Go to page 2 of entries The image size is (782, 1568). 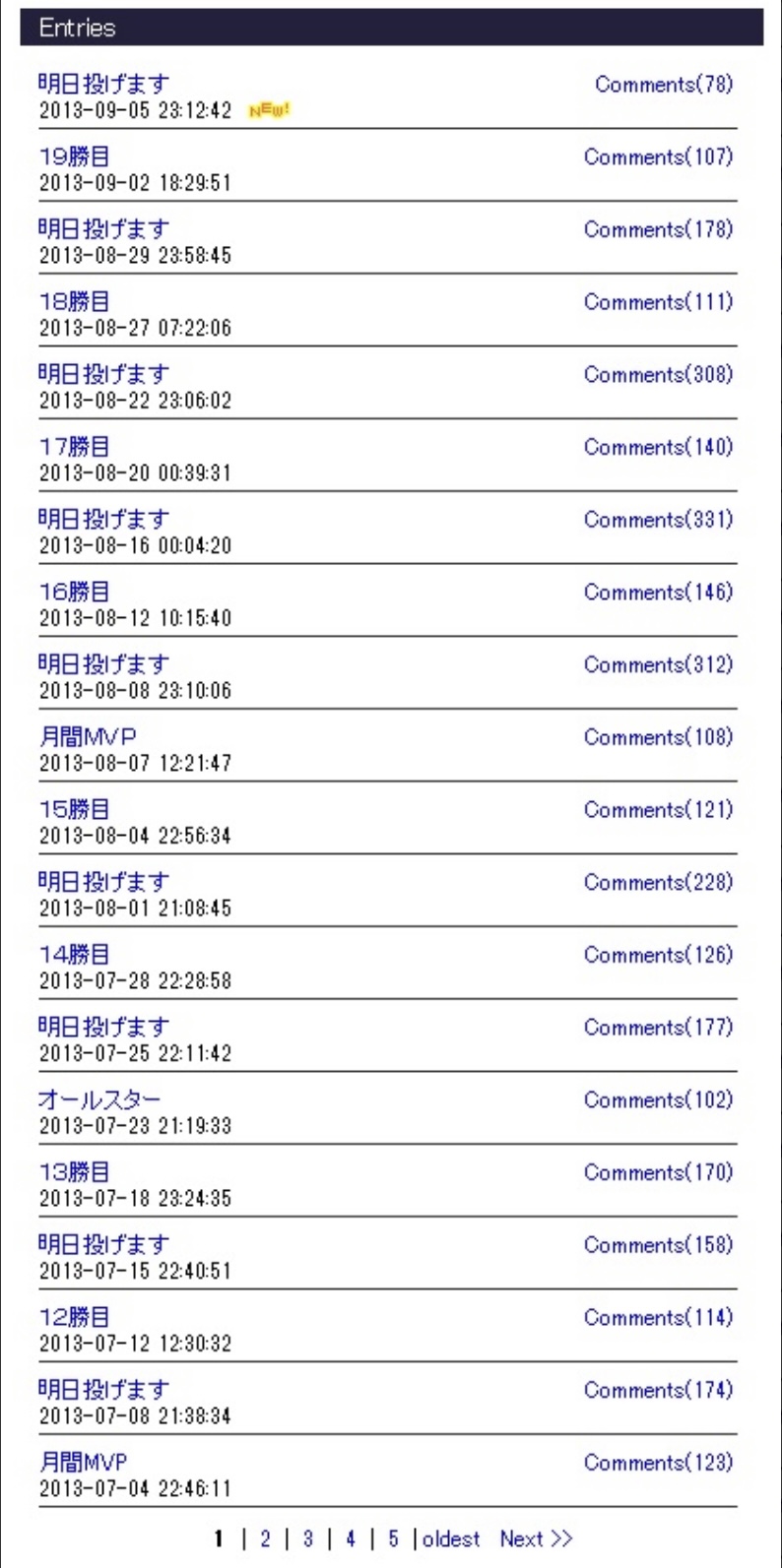(x=265, y=1537)
